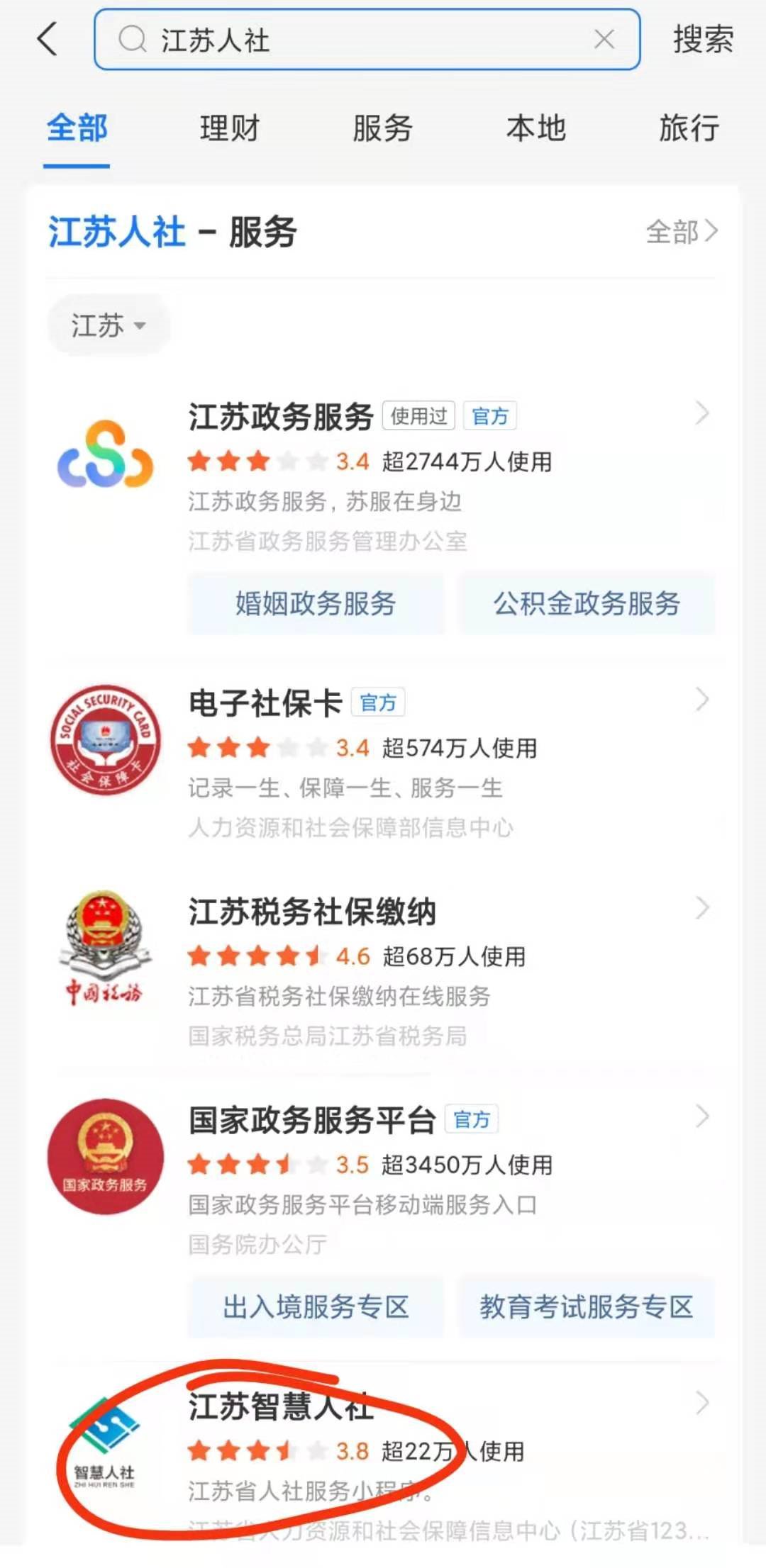Open 江苏税务社保缴纳 service
Screen dimensions: 766x1568
pyautogui.click(x=312, y=912)
